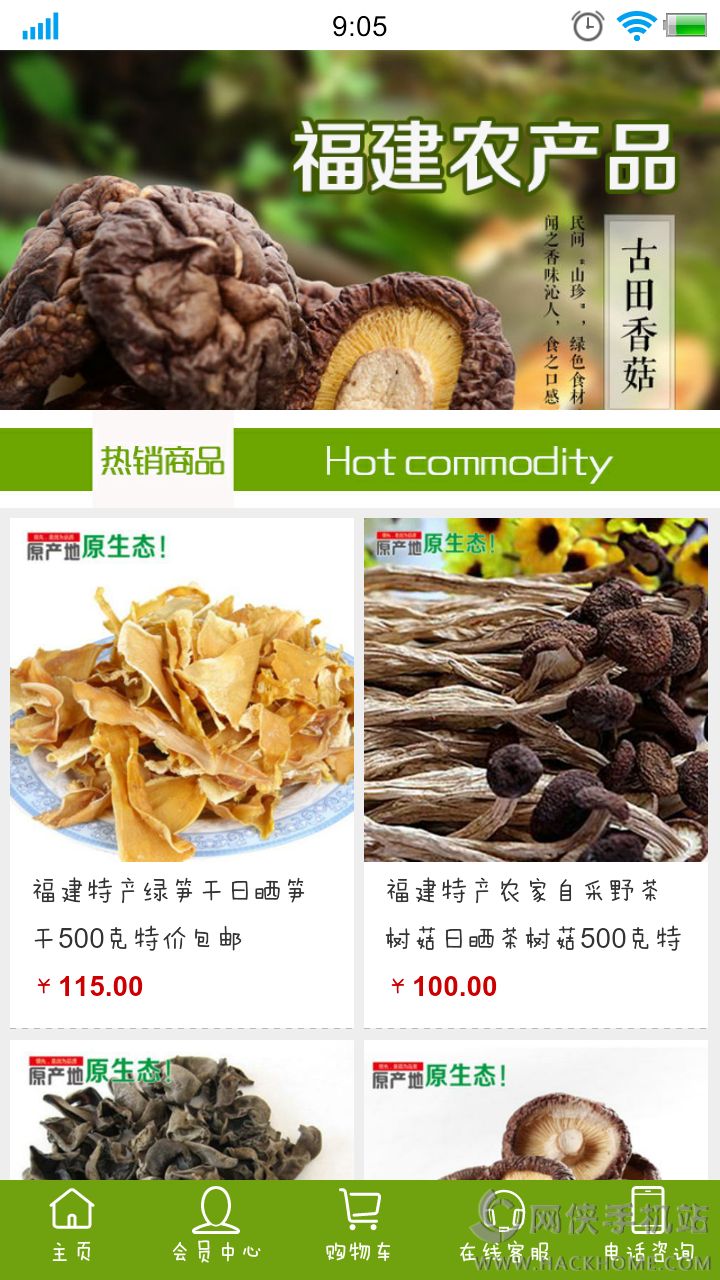Open the 购物车 shopping cart
Screen dimensions: 720x1280
[x=359, y=1225]
